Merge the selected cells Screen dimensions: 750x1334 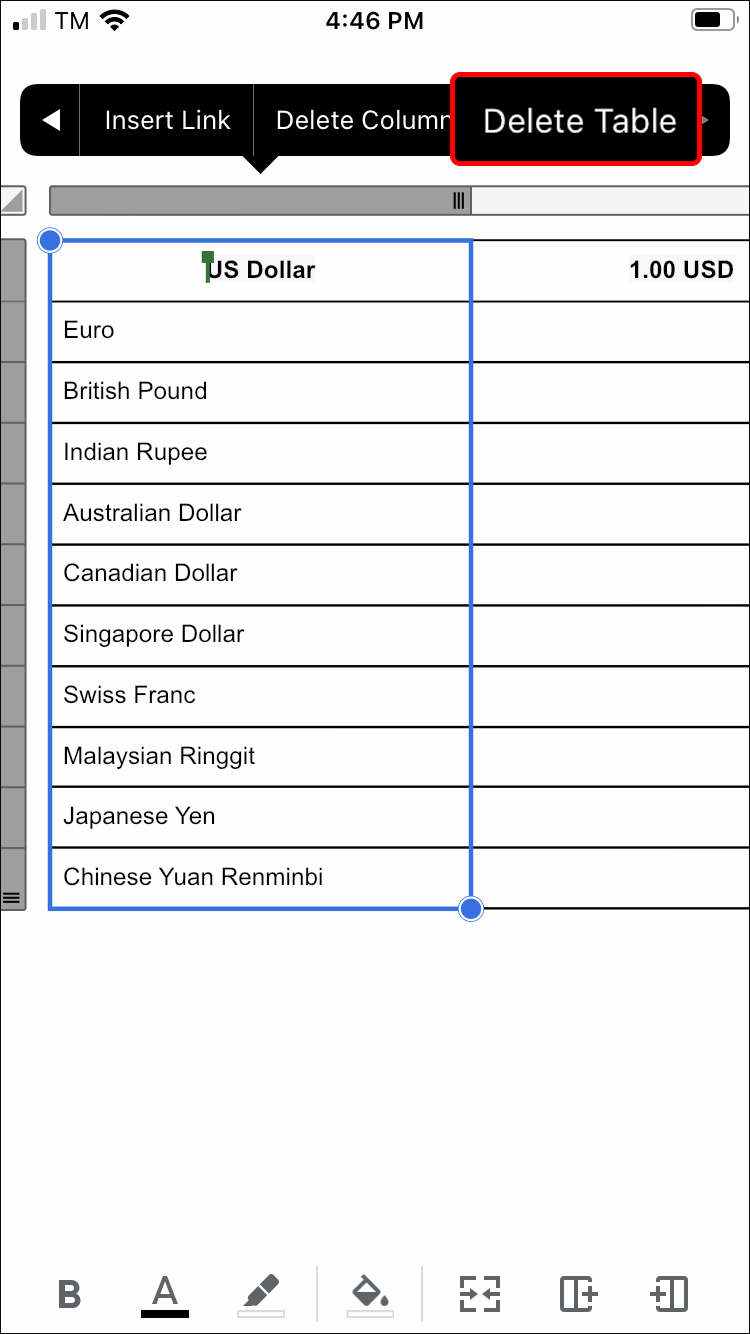click(480, 1294)
